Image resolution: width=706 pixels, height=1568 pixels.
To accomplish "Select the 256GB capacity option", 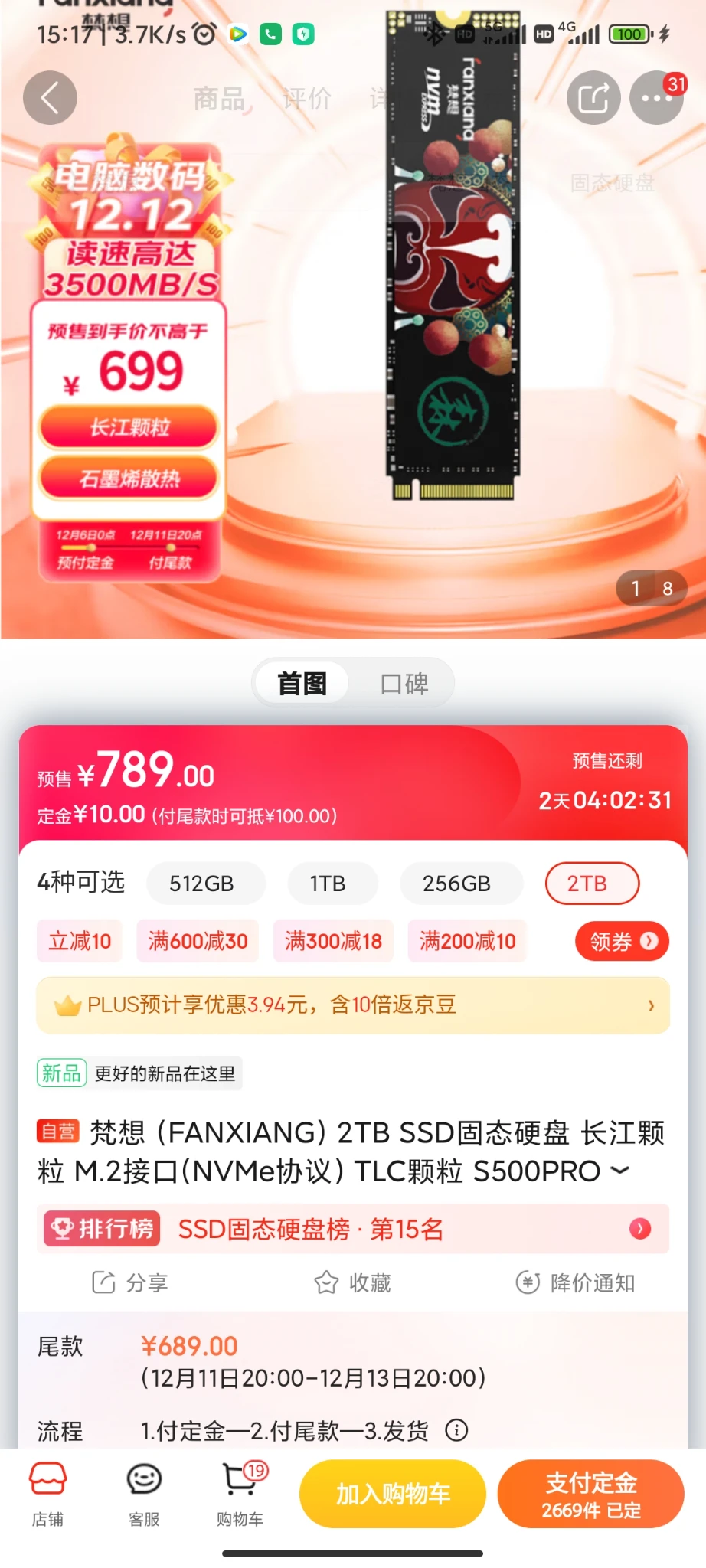I will coord(456,884).
